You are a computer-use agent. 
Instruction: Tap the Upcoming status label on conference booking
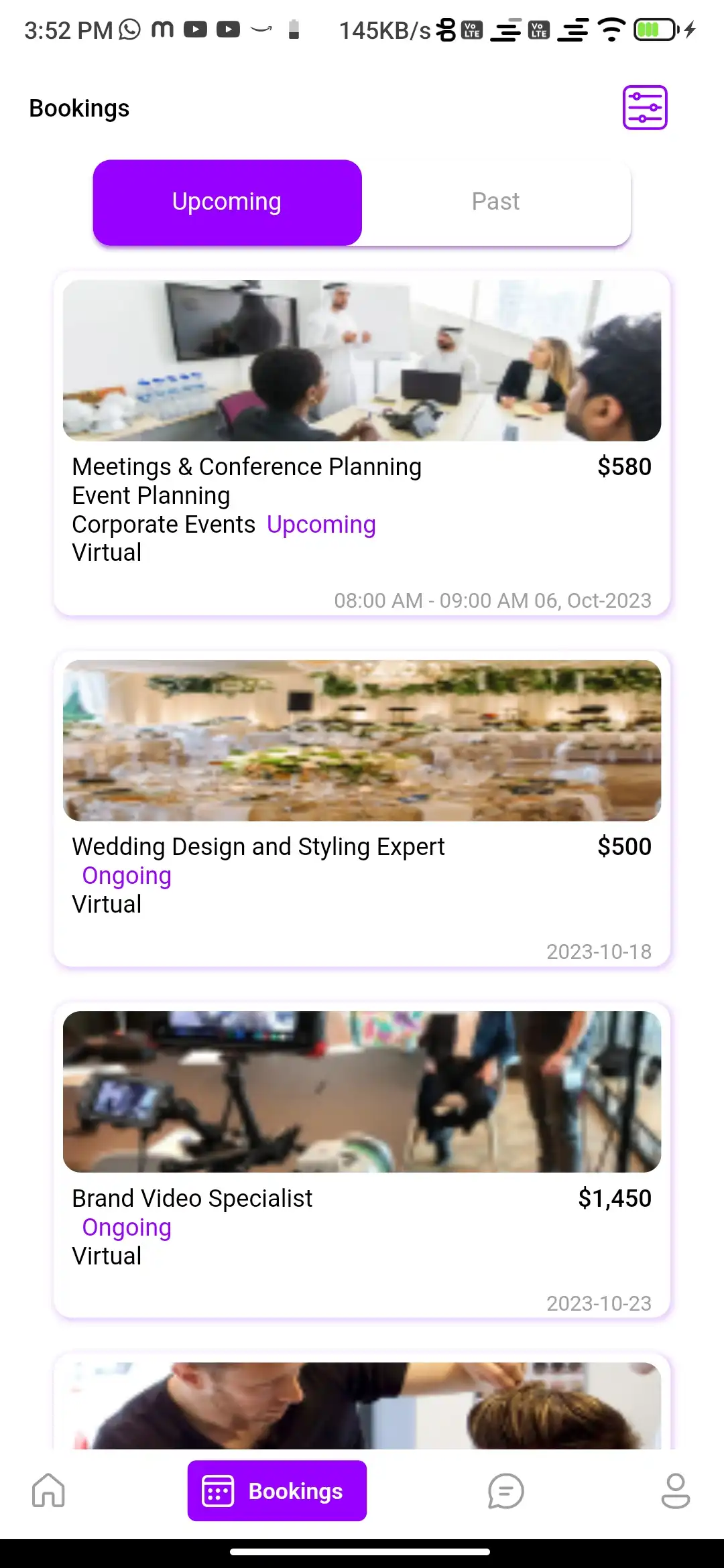[x=322, y=524]
